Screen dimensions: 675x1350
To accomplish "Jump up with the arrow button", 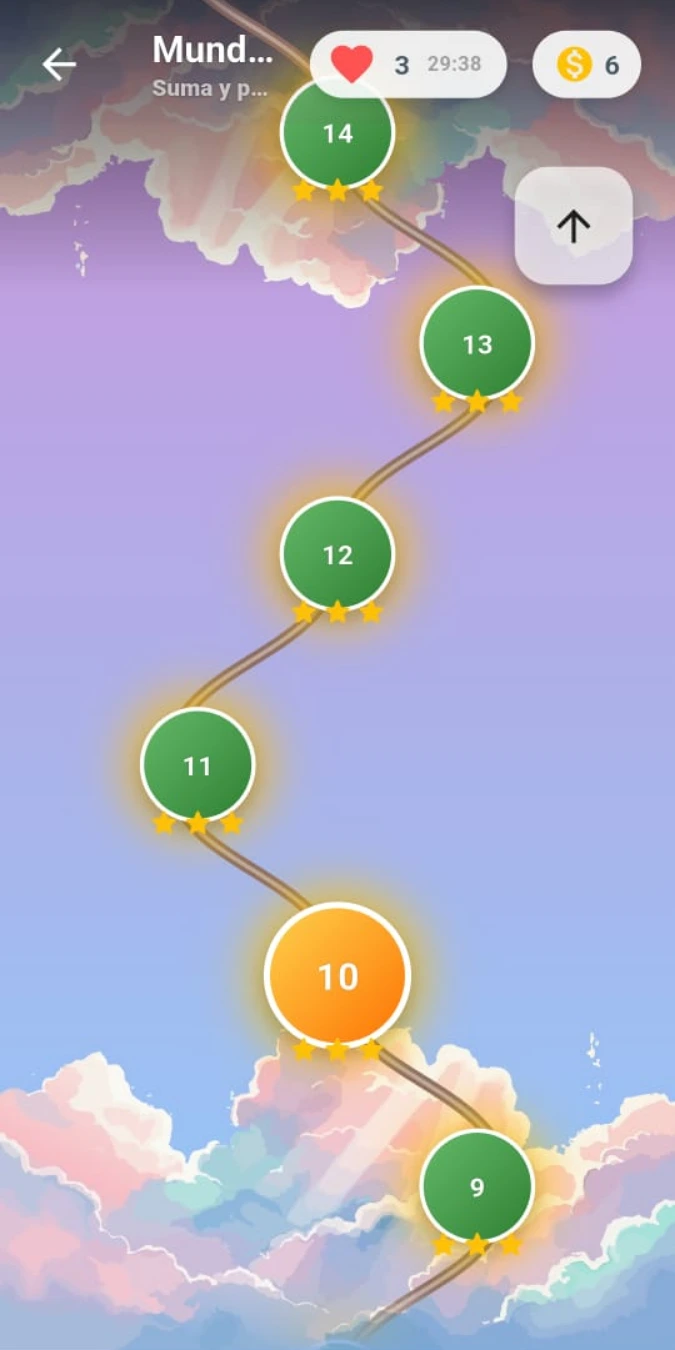I will click(x=573, y=226).
